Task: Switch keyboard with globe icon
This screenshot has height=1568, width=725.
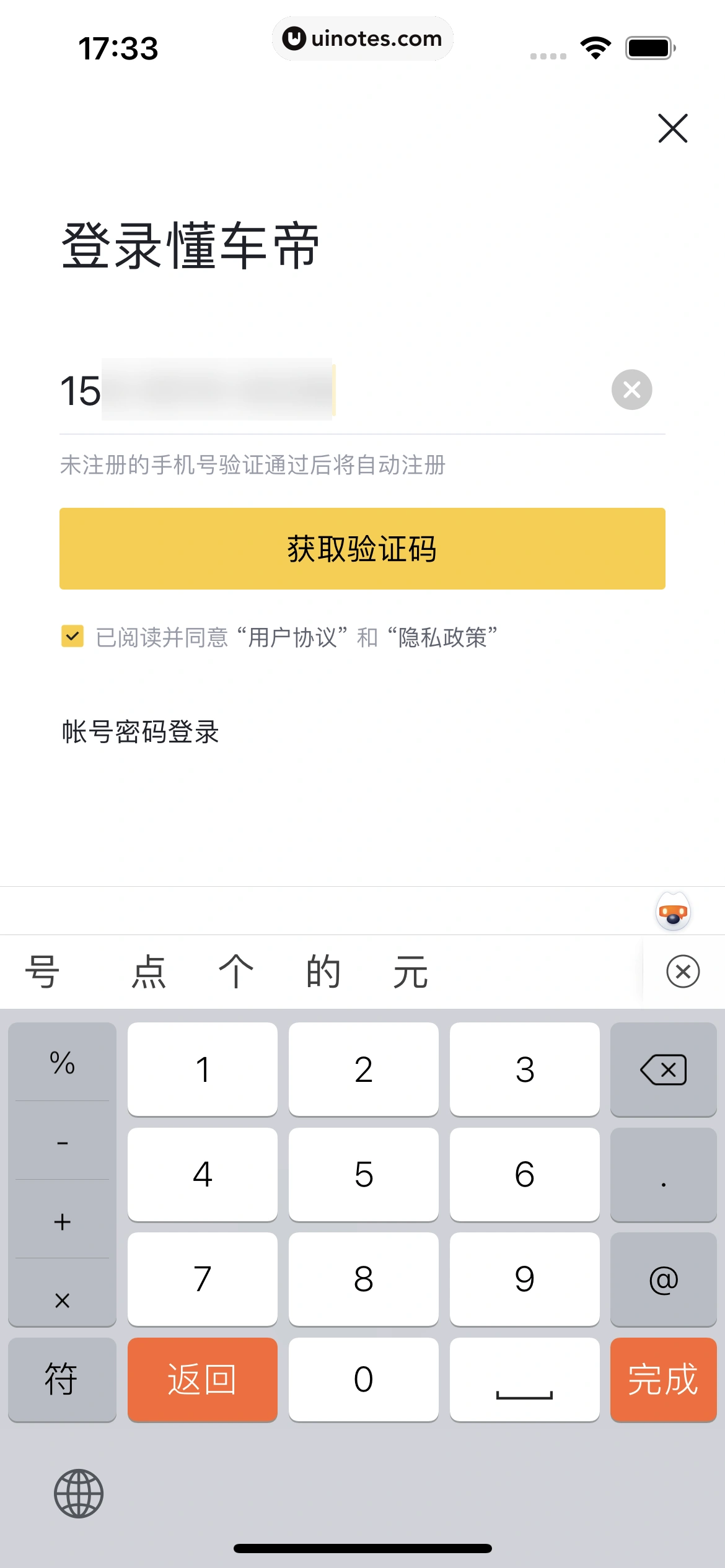Action: [x=79, y=1493]
